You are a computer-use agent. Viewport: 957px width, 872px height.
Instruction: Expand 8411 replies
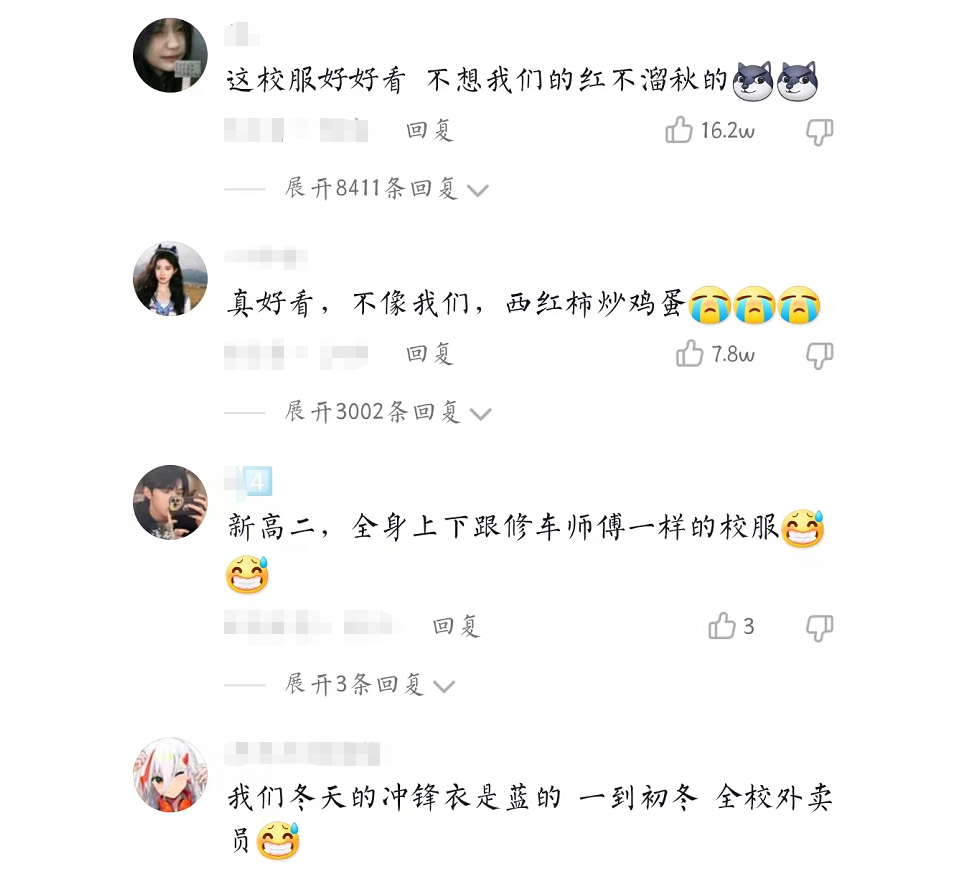click(x=386, y=188)
